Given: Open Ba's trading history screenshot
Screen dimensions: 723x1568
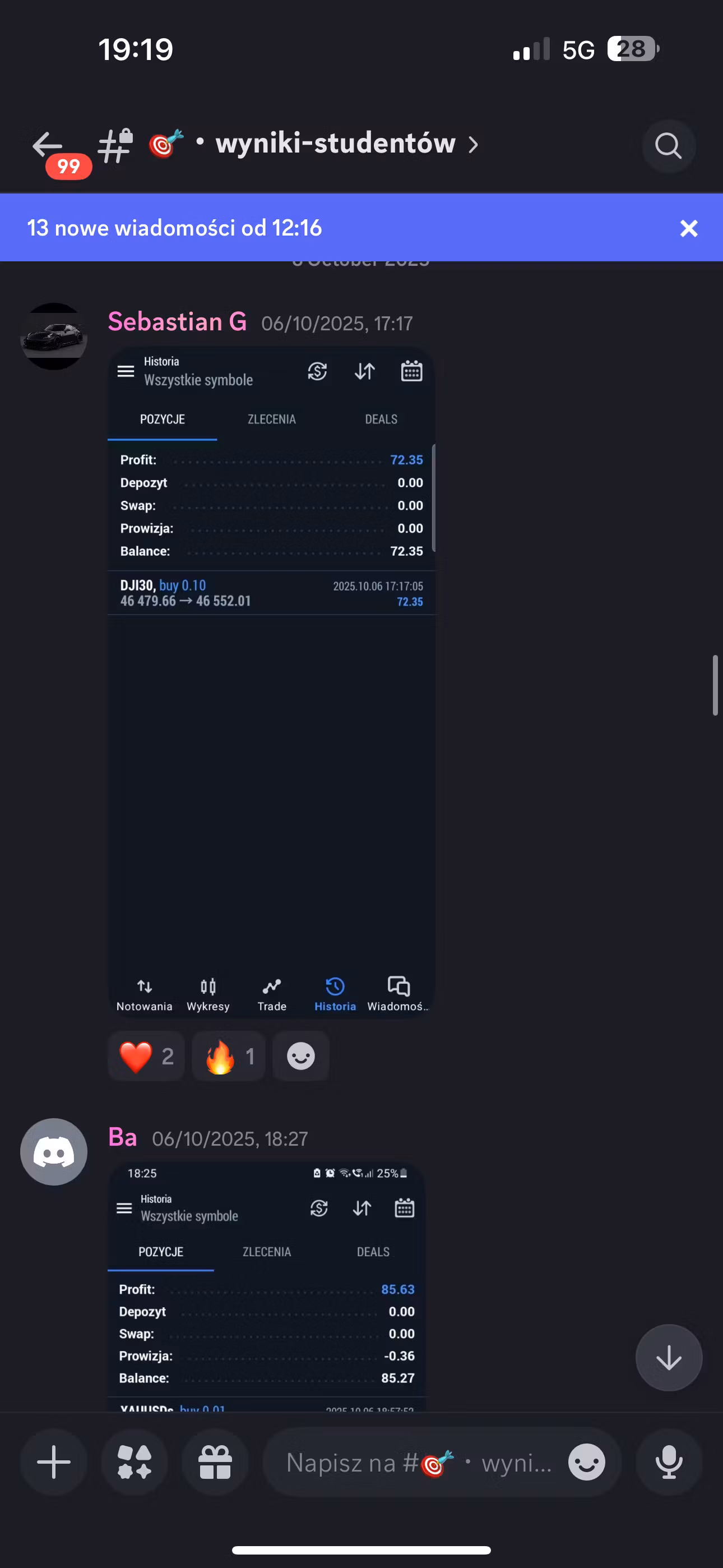Looking at the screenshot, I should (x=267, y=1284).
